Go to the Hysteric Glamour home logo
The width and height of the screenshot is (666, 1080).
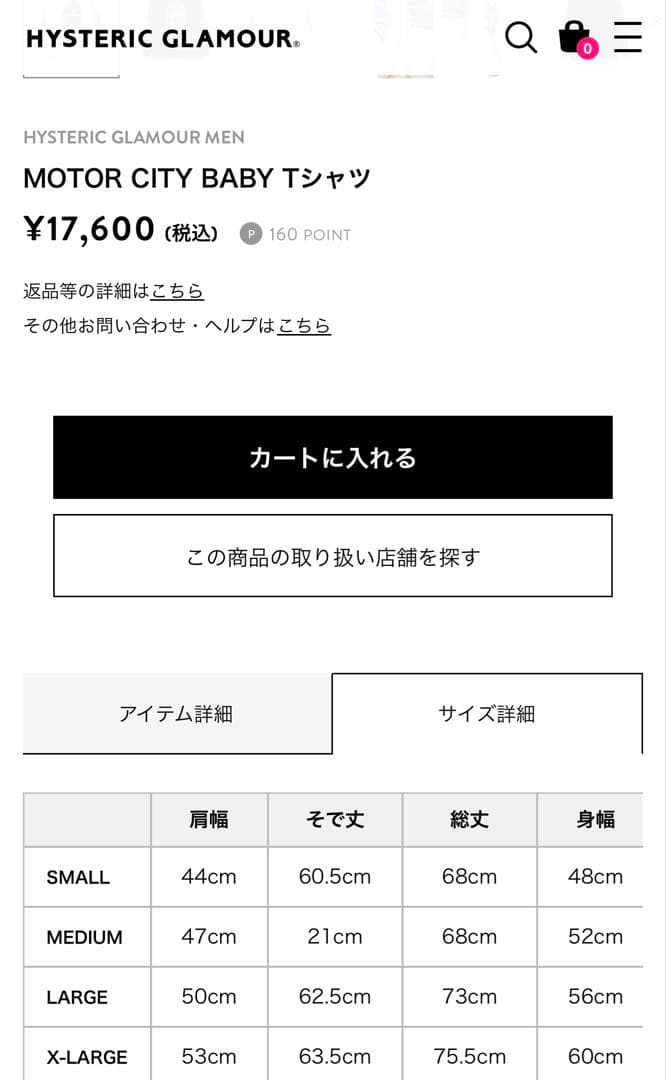(162, 39)
